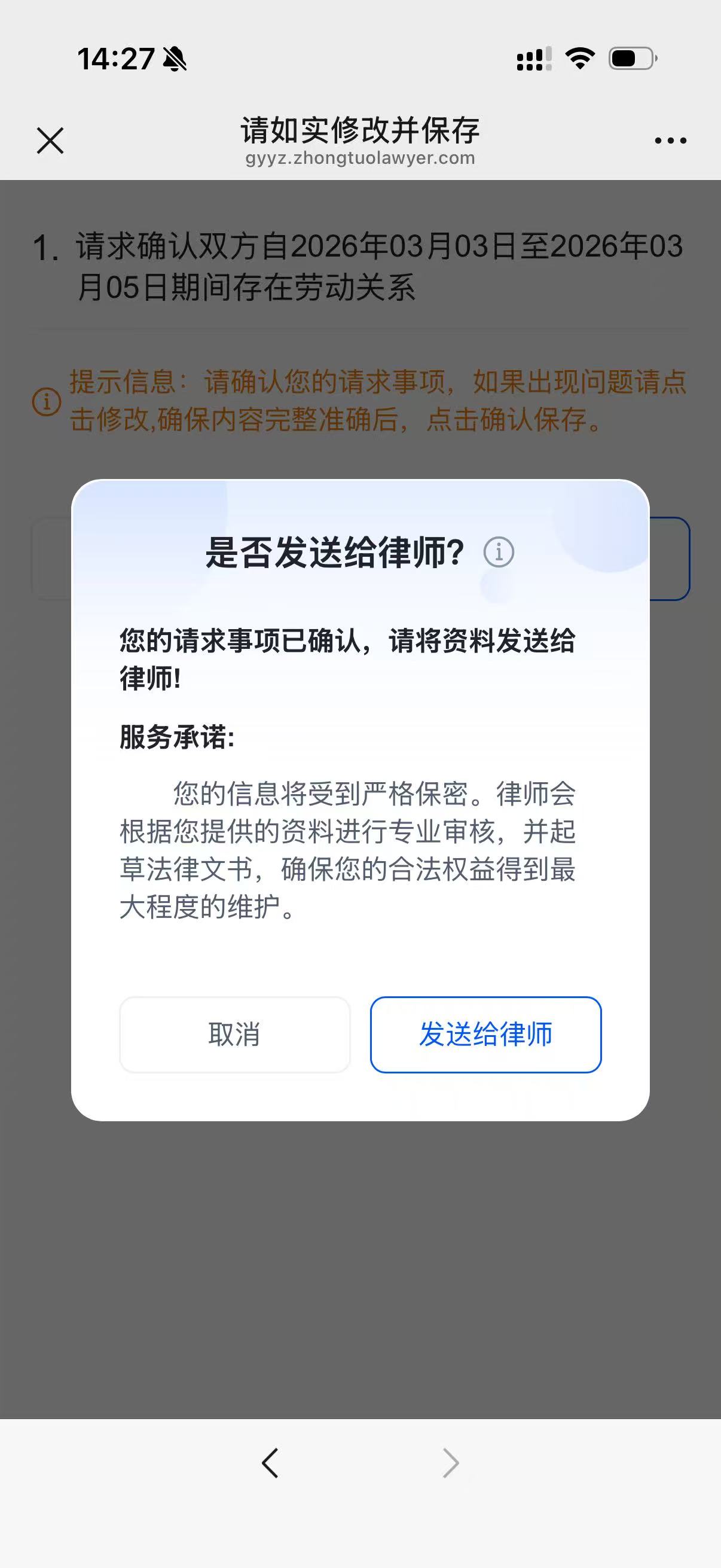Cancel sending with the 取消 button
Viewport: 721px width, 1568px height.
[x=235, y=1034]
